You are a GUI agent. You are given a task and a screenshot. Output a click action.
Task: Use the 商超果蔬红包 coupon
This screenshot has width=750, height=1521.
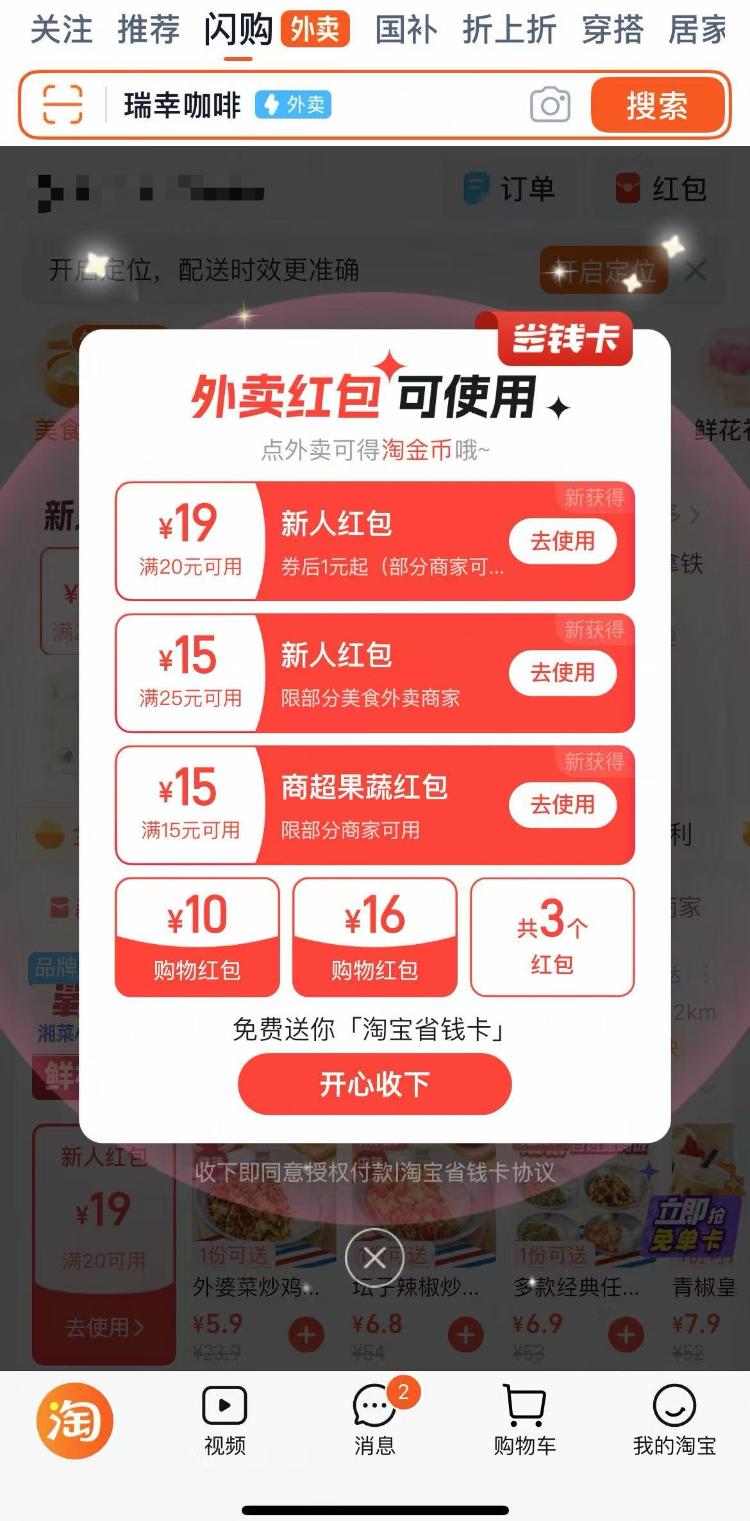[562, 805]
